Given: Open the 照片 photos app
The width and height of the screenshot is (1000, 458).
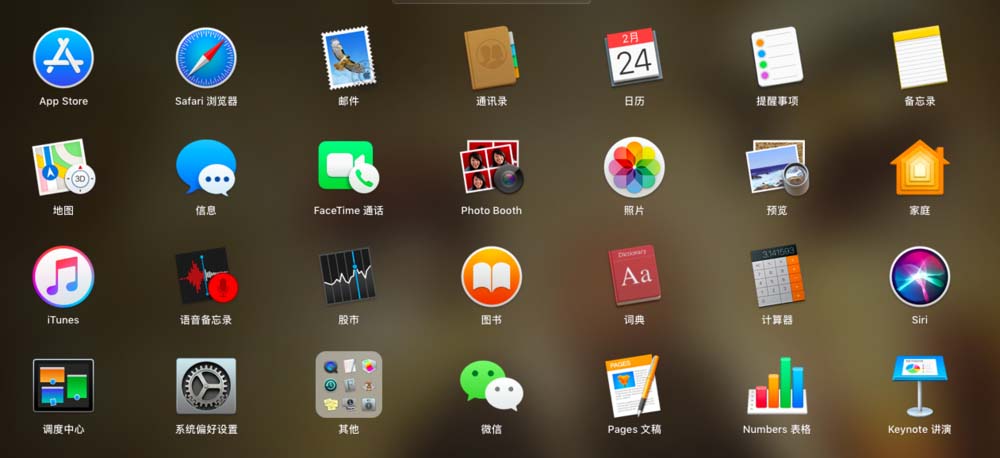Looking at the screenshot, I should [634, 167].
